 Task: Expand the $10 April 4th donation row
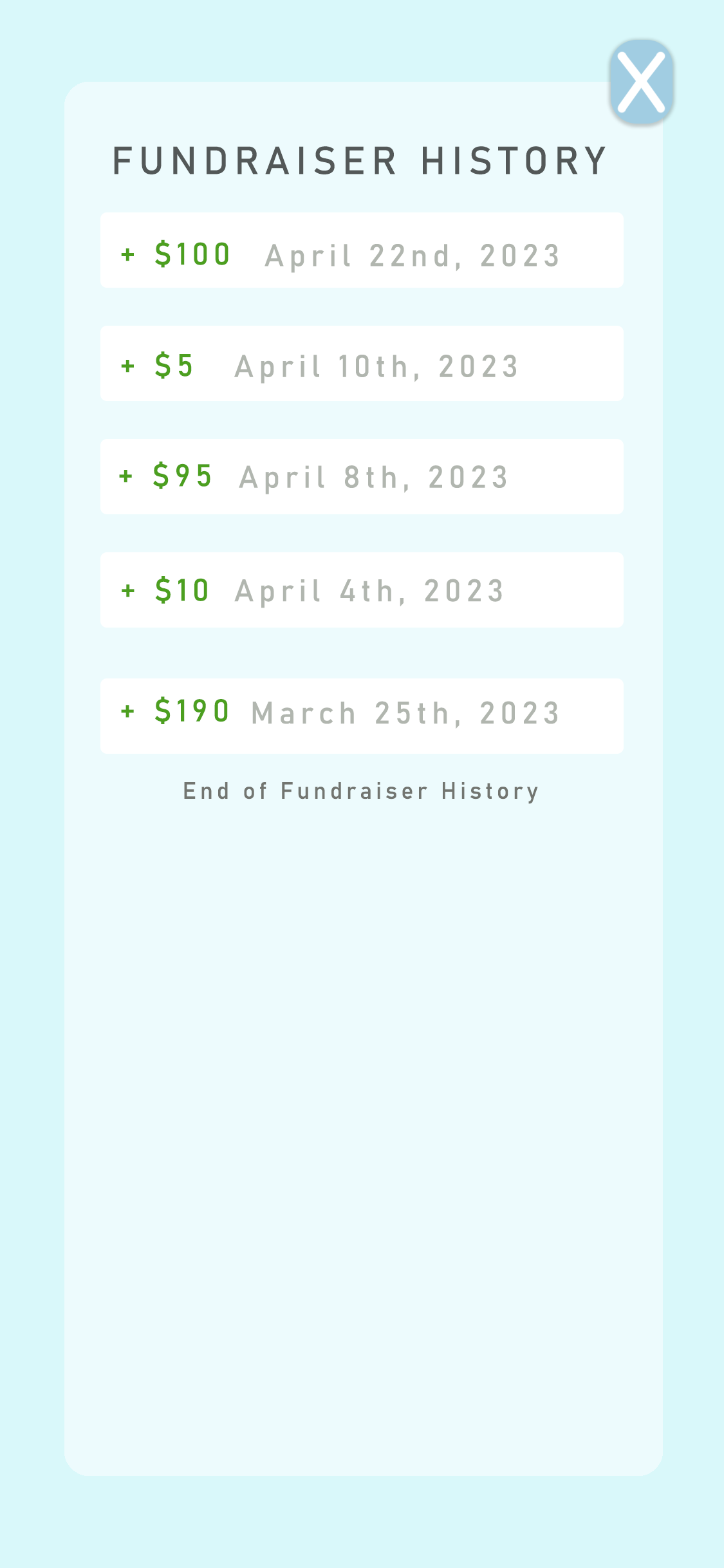(362, 590)
